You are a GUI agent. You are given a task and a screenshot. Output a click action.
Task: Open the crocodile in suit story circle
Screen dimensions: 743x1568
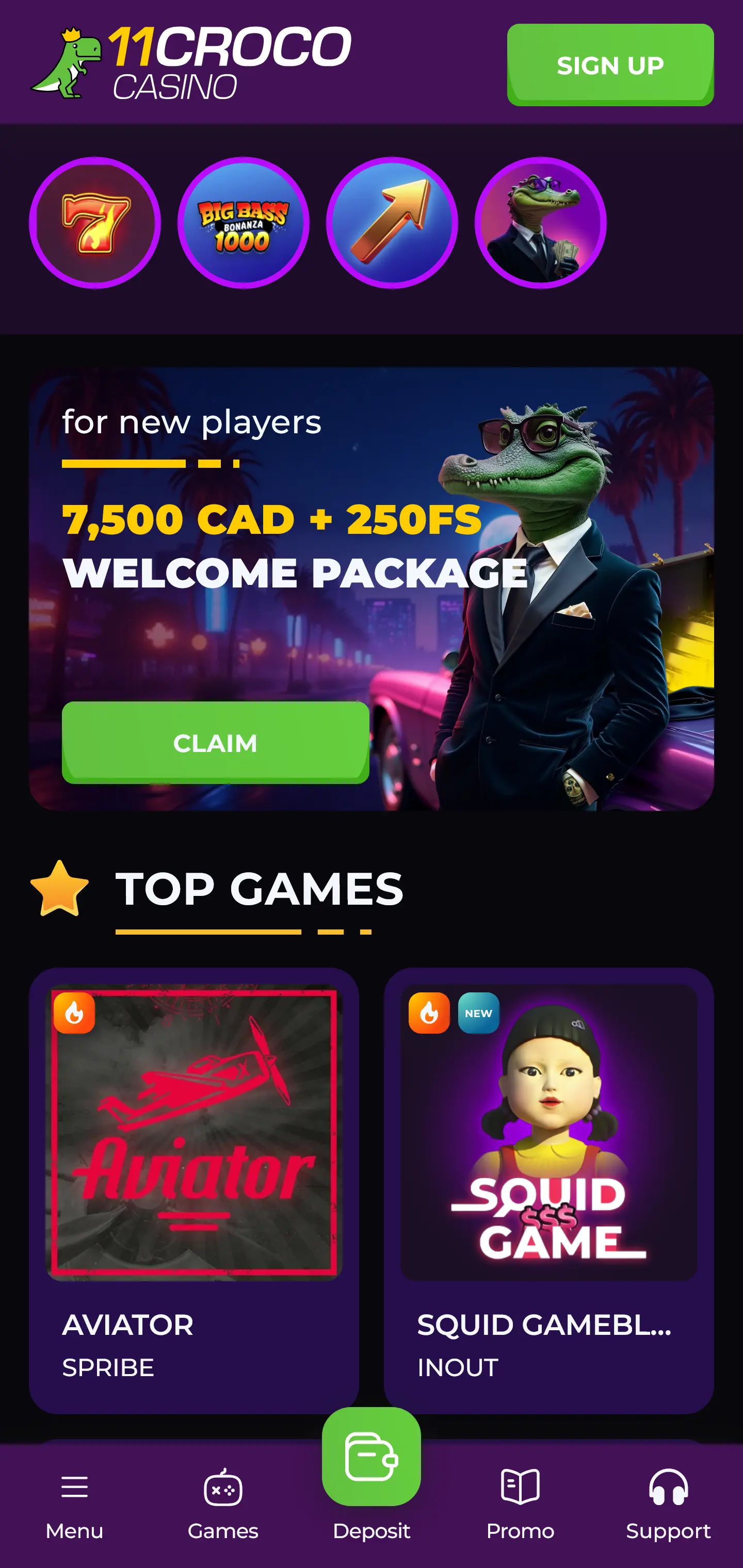click(540, 223)
